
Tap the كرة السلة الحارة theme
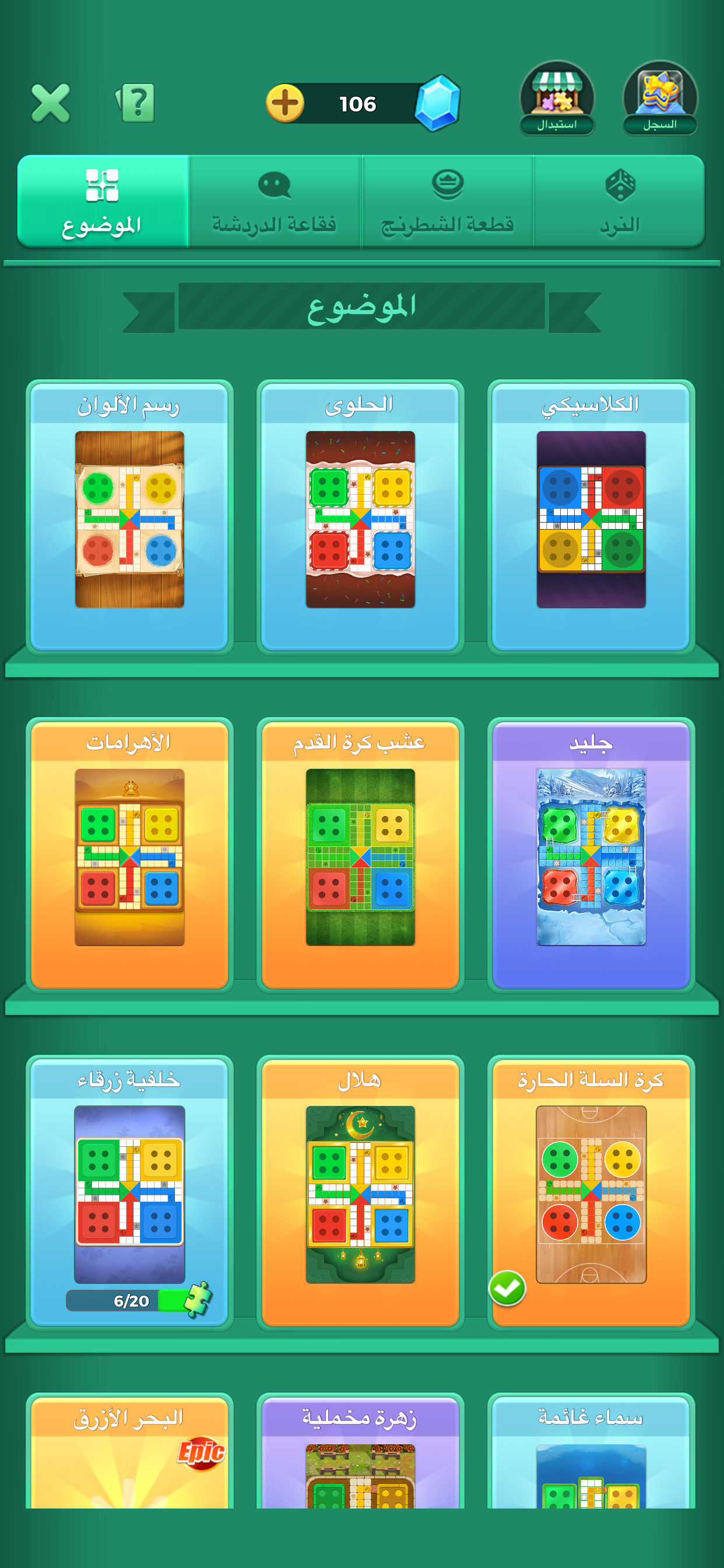[x=591, y=1193]
